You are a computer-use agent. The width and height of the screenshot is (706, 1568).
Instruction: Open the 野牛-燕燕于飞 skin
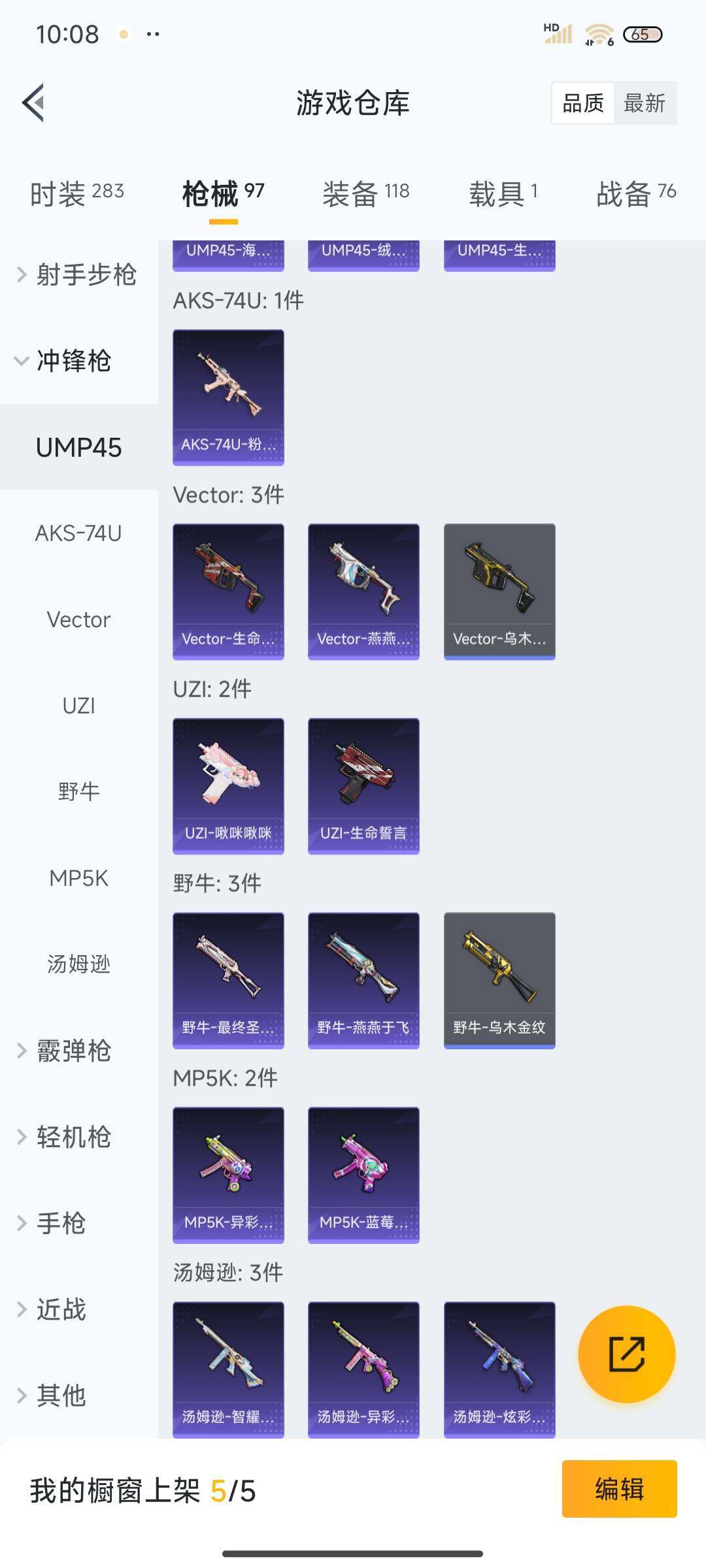pos(363,980)
